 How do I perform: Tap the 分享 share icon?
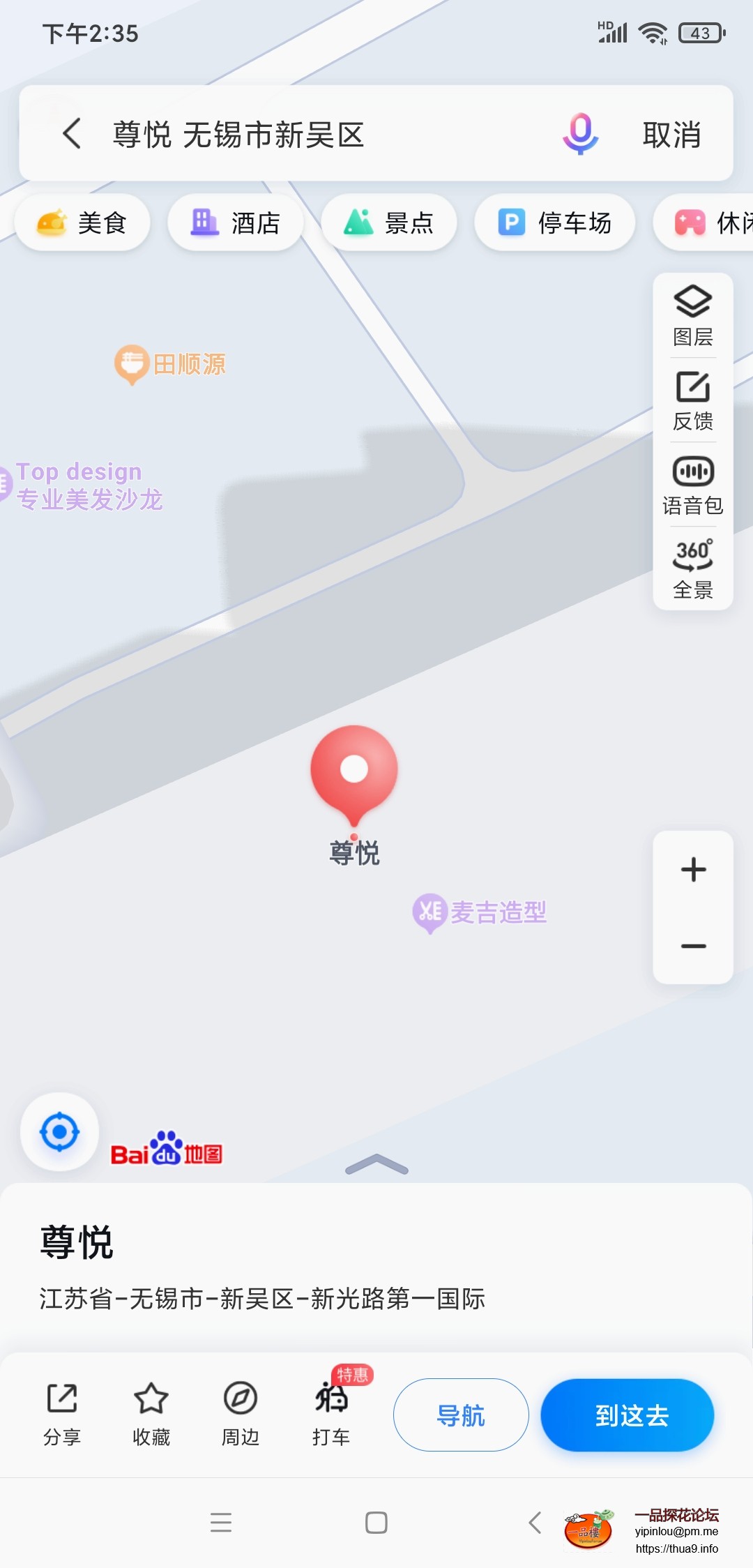pyautogui.click(x=63, y=1412)
